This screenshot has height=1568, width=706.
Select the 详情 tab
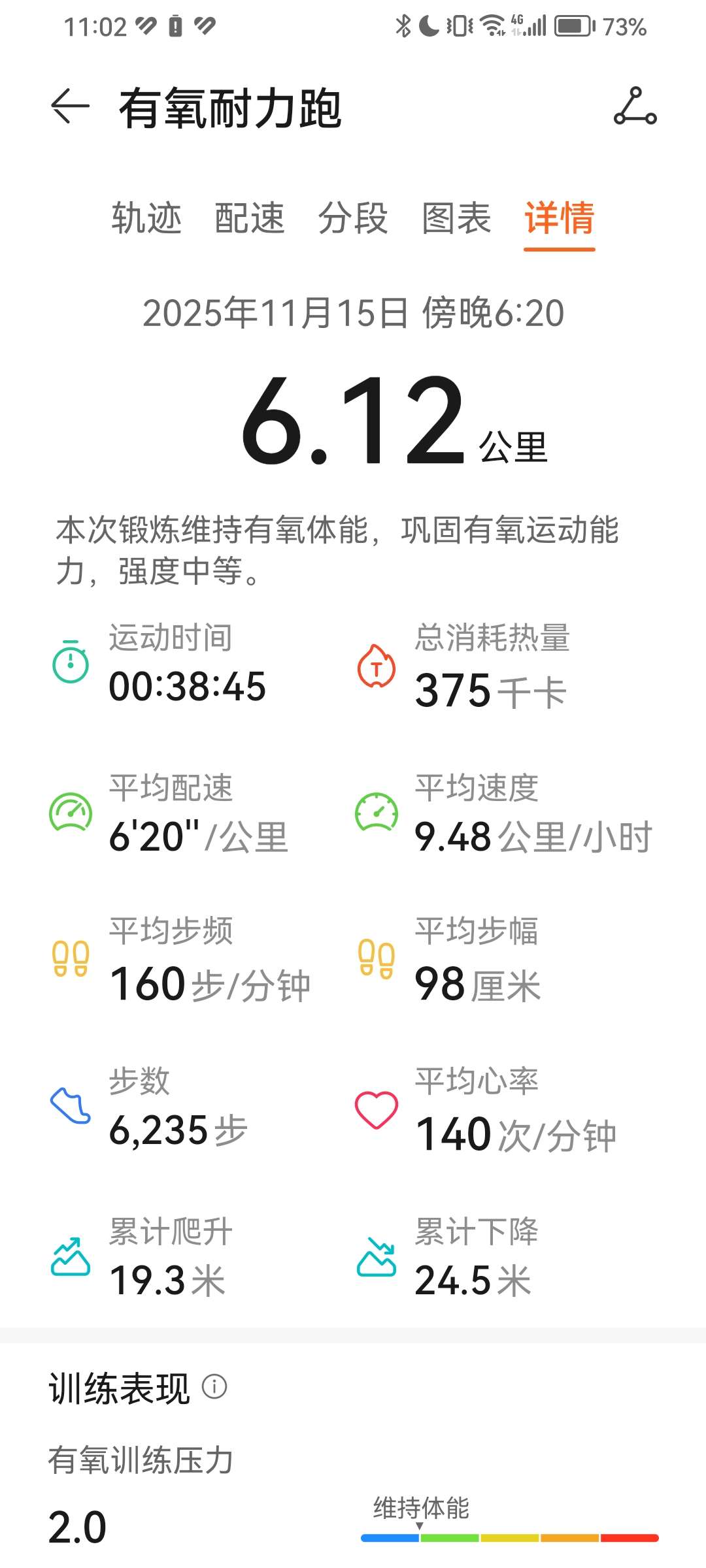coord(560,218)
